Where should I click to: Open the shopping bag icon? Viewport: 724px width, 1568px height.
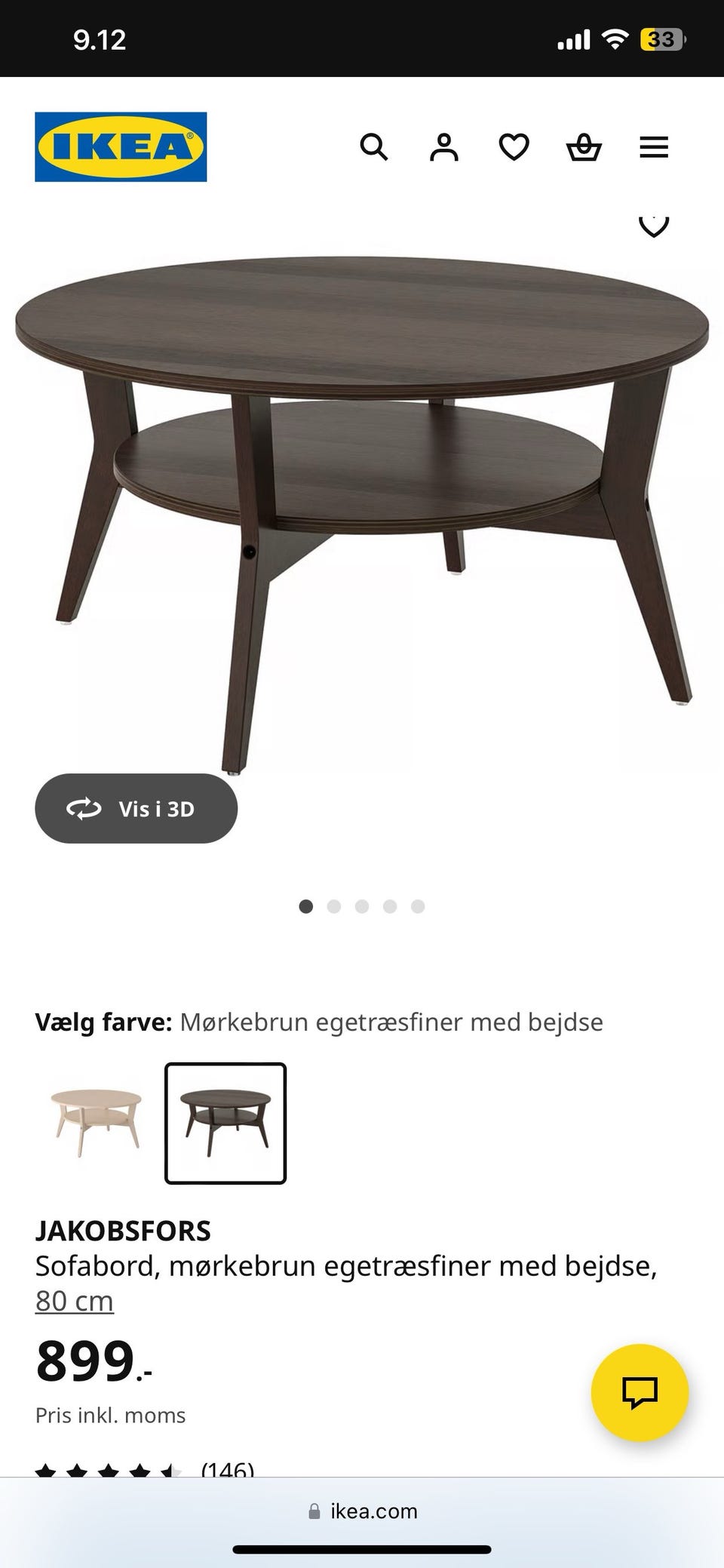coord(583,147)
